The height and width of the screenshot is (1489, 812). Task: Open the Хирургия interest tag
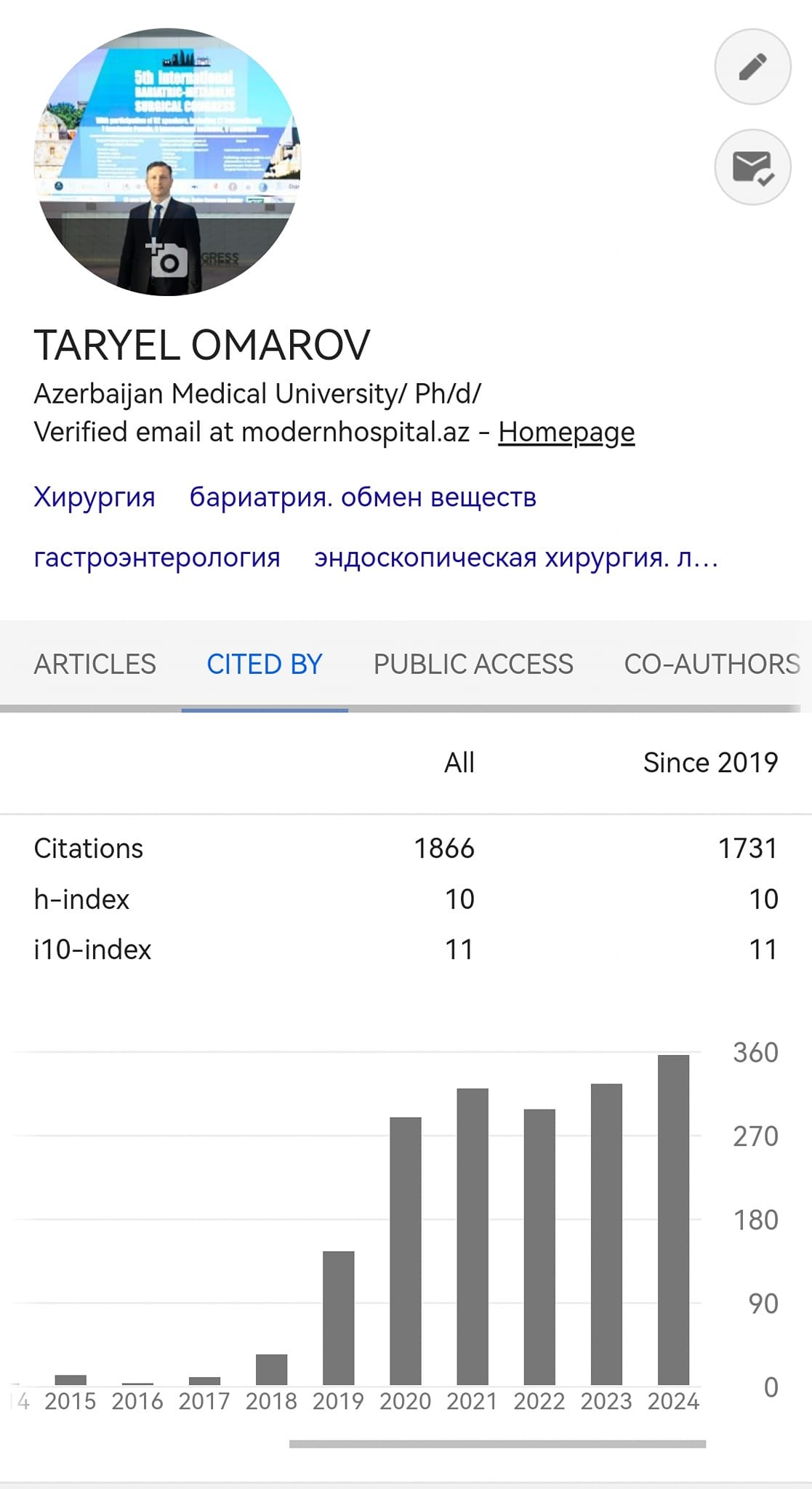pyautogui.click(x=95, y=497)
